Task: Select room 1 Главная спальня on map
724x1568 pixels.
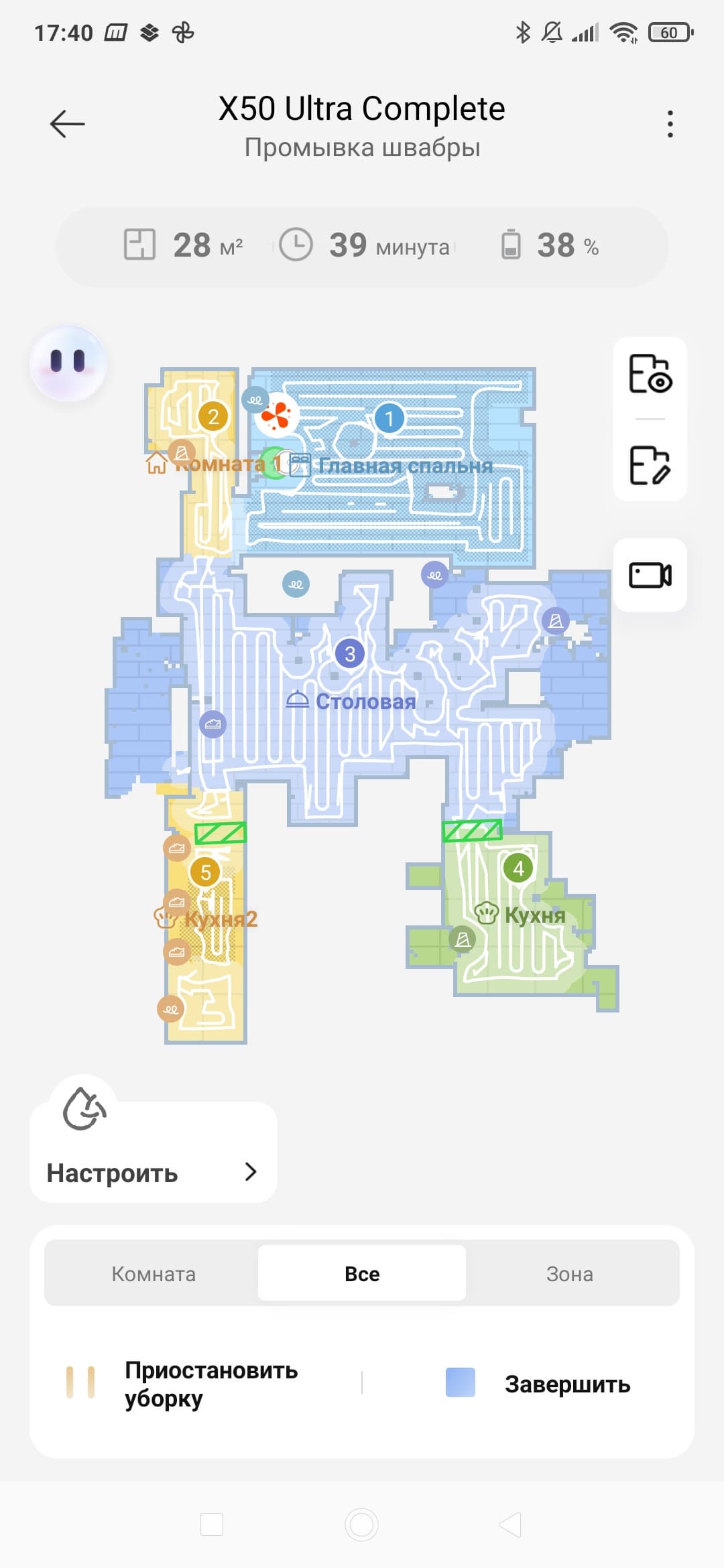Action: pos(389,419)
